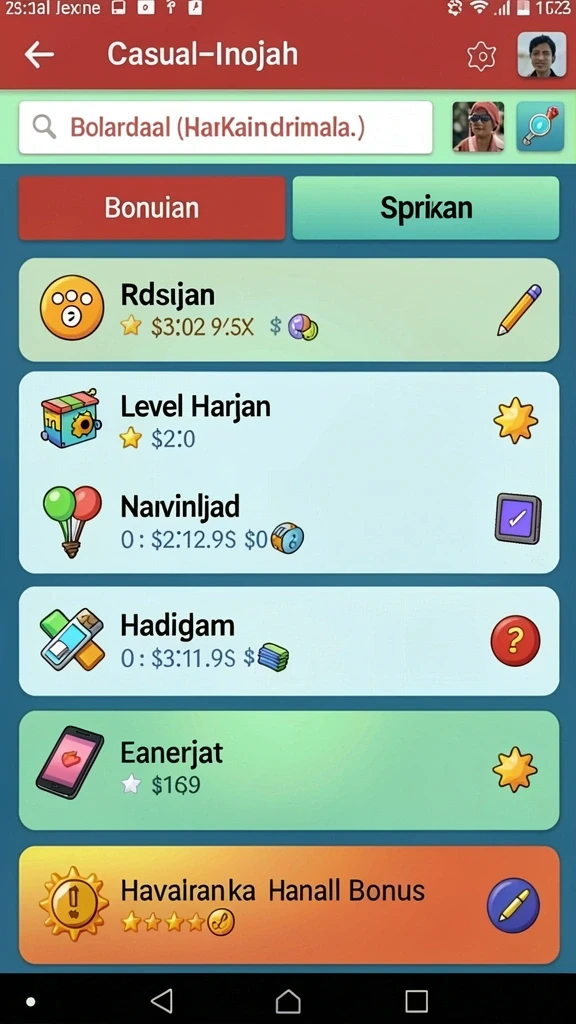Go back using the header arrow

coord(39,55)
